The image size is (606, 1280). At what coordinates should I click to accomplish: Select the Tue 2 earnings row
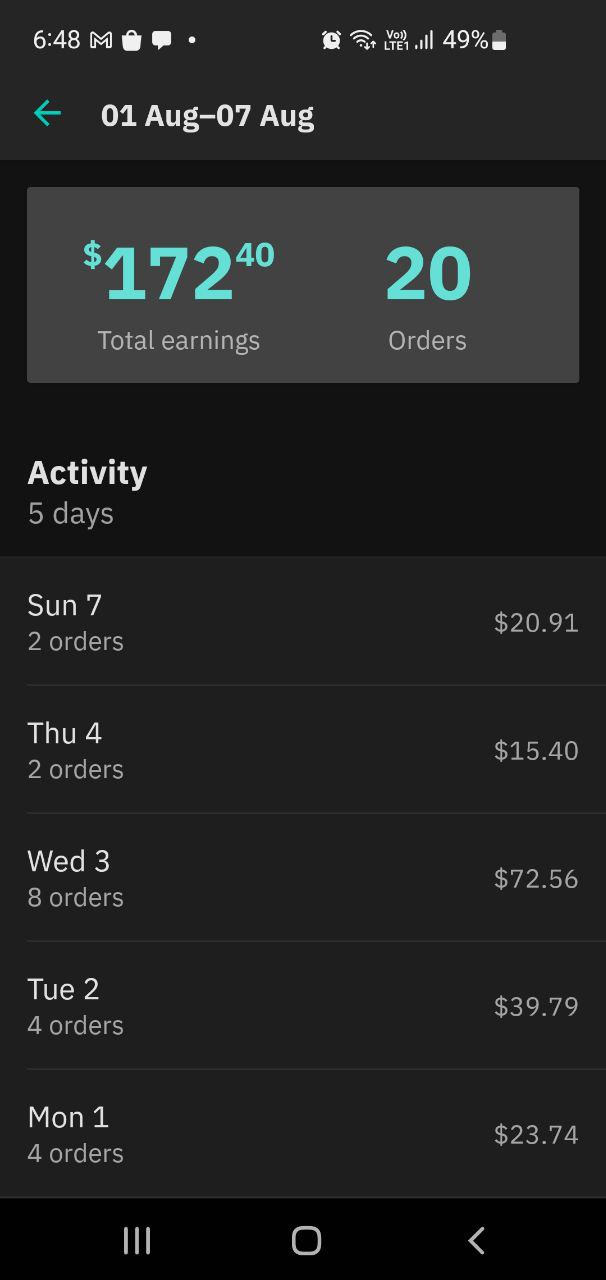pyautogui.click(x=302, y=1006)
